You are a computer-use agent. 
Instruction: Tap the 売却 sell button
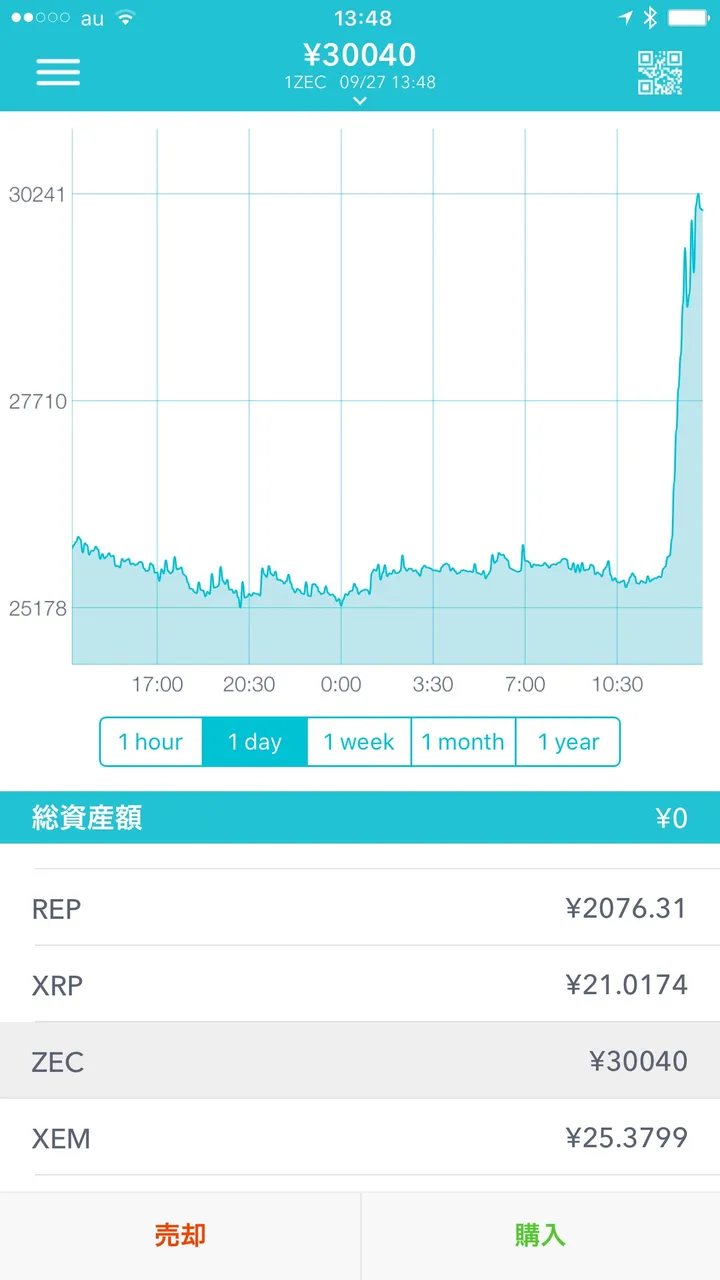coord(180,1236)
